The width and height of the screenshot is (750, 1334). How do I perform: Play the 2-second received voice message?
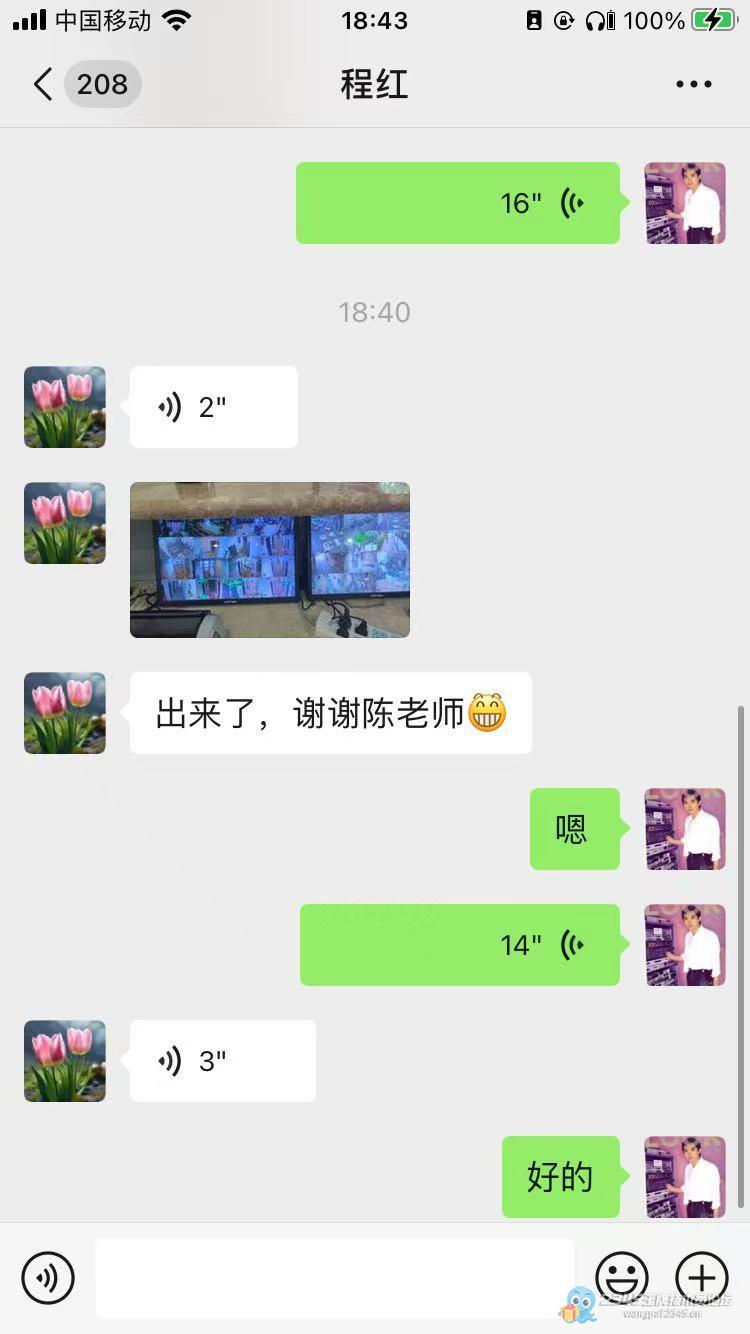tap(213, 407)
